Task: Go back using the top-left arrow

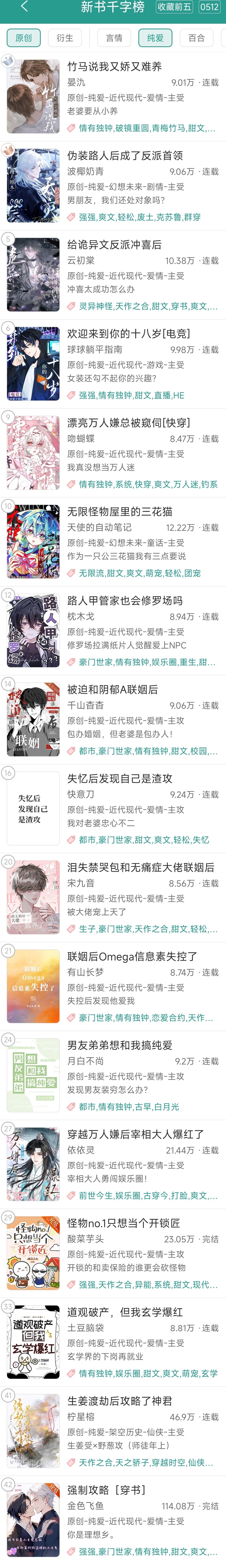Action: (24, 7)
